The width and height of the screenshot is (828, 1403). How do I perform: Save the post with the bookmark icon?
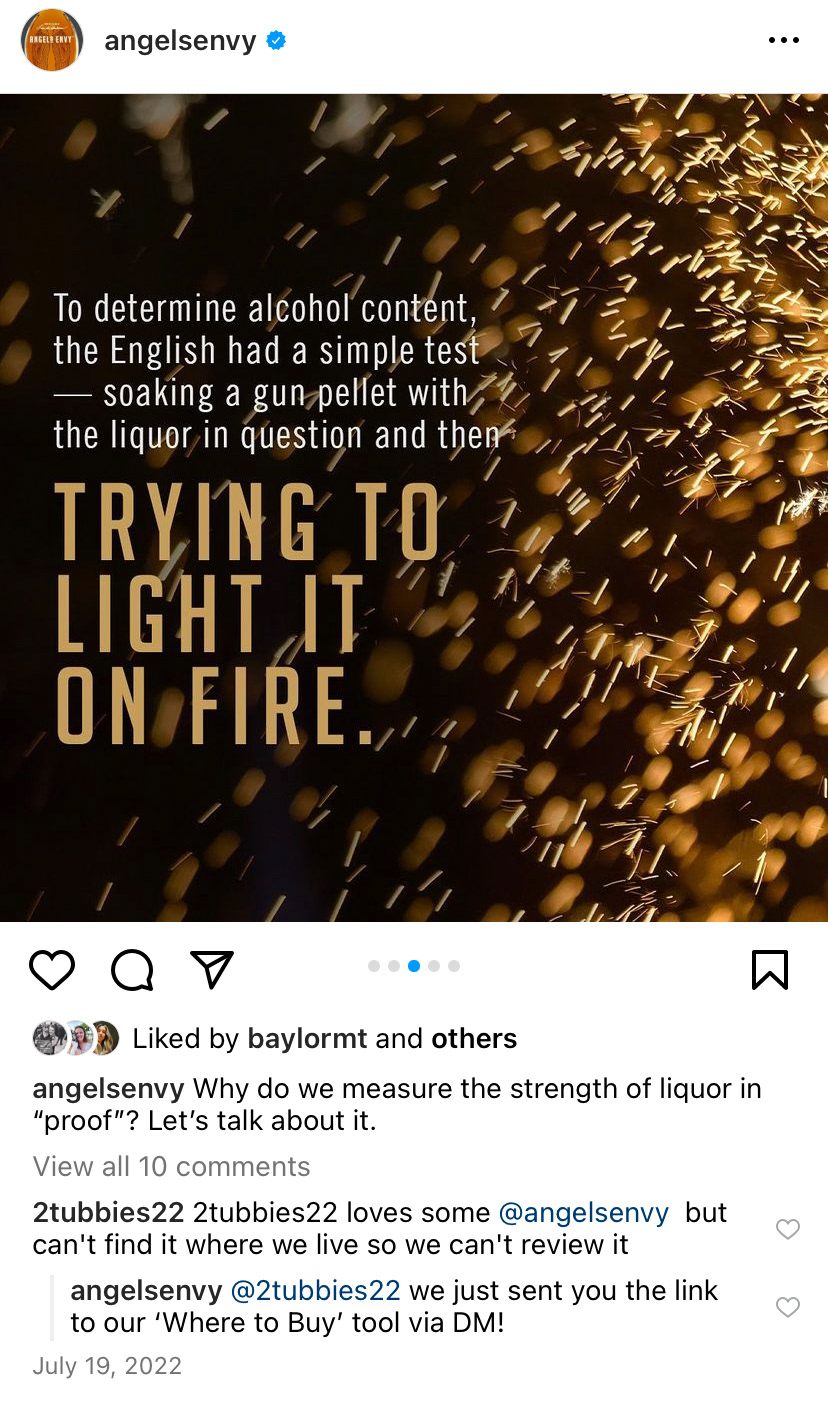pyautogui.click(x=769, y=969)
